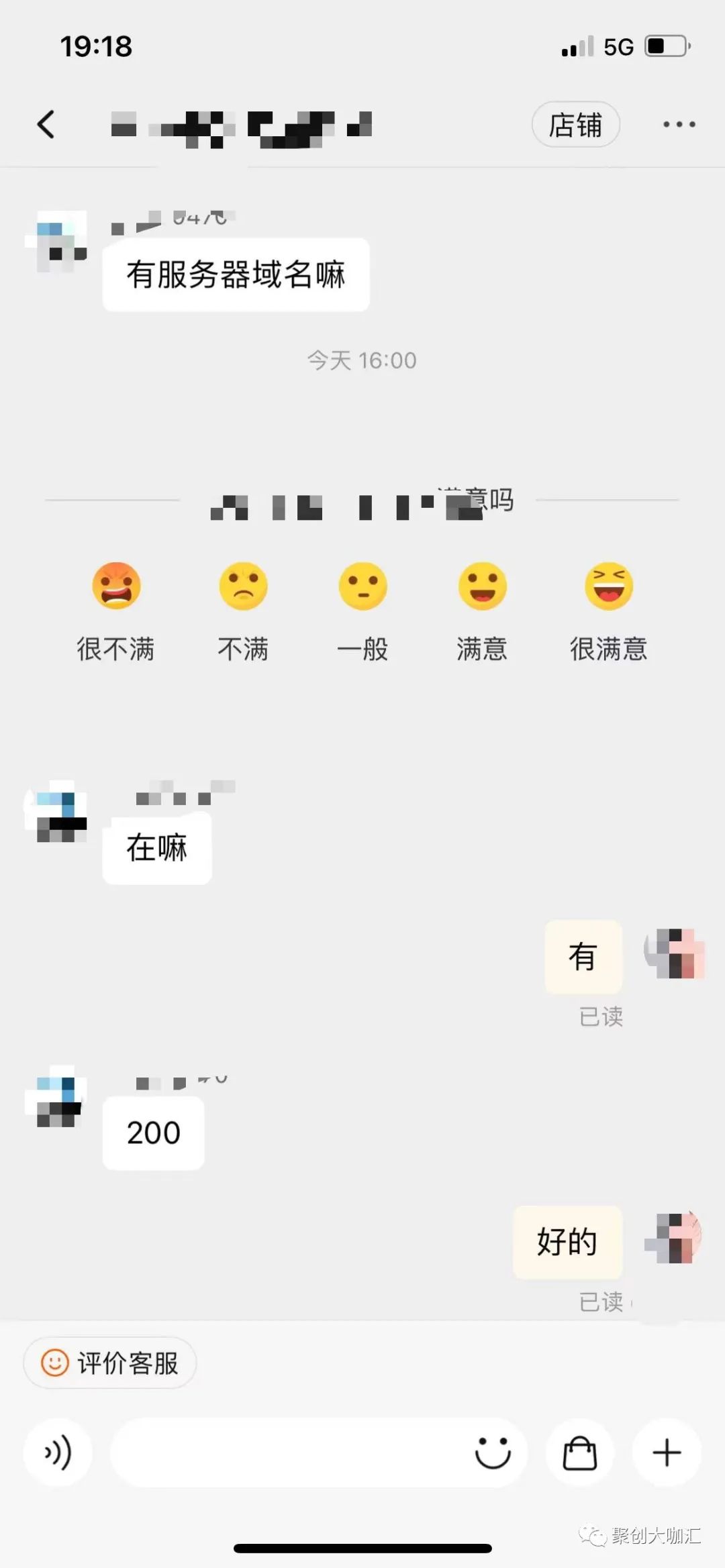
Task: Select the voice message icon
Action: 57,1453
